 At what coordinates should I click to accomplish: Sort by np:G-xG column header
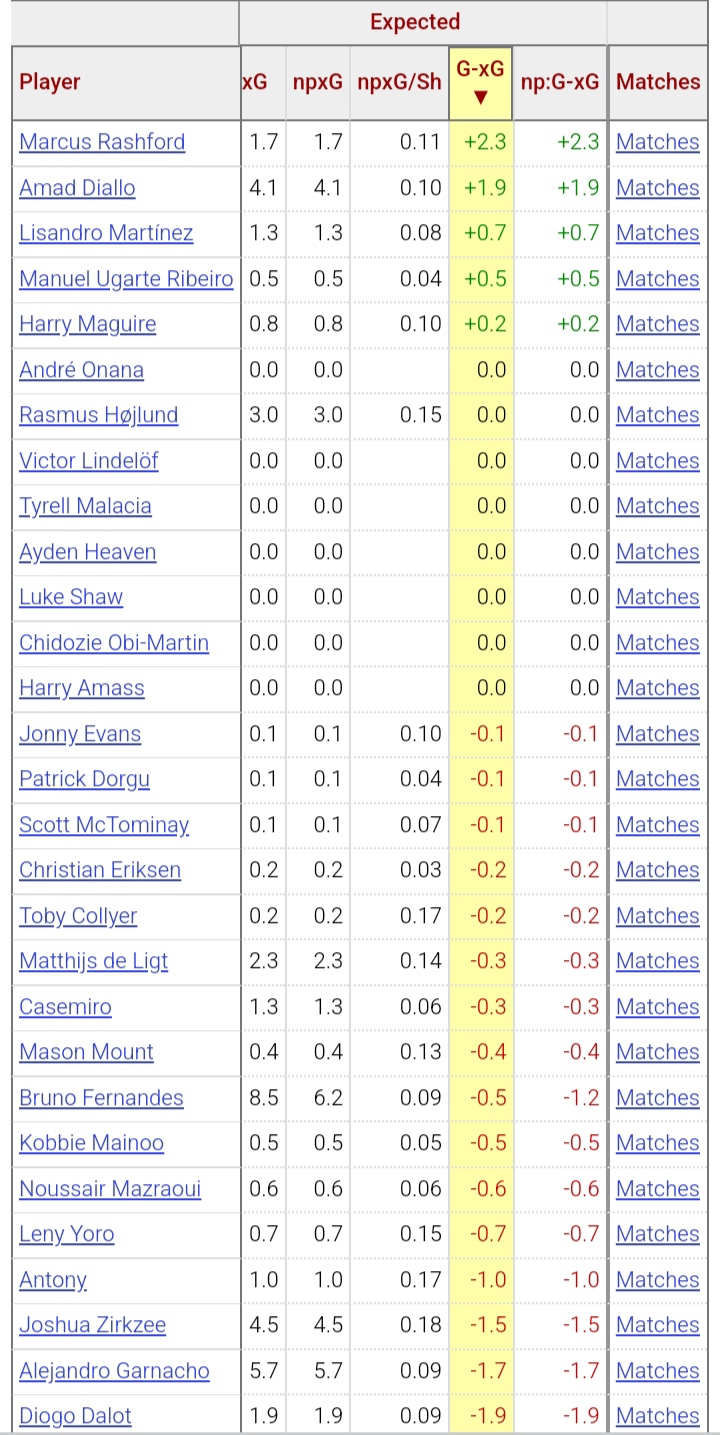pyautogui.click(x=560, y=82)
